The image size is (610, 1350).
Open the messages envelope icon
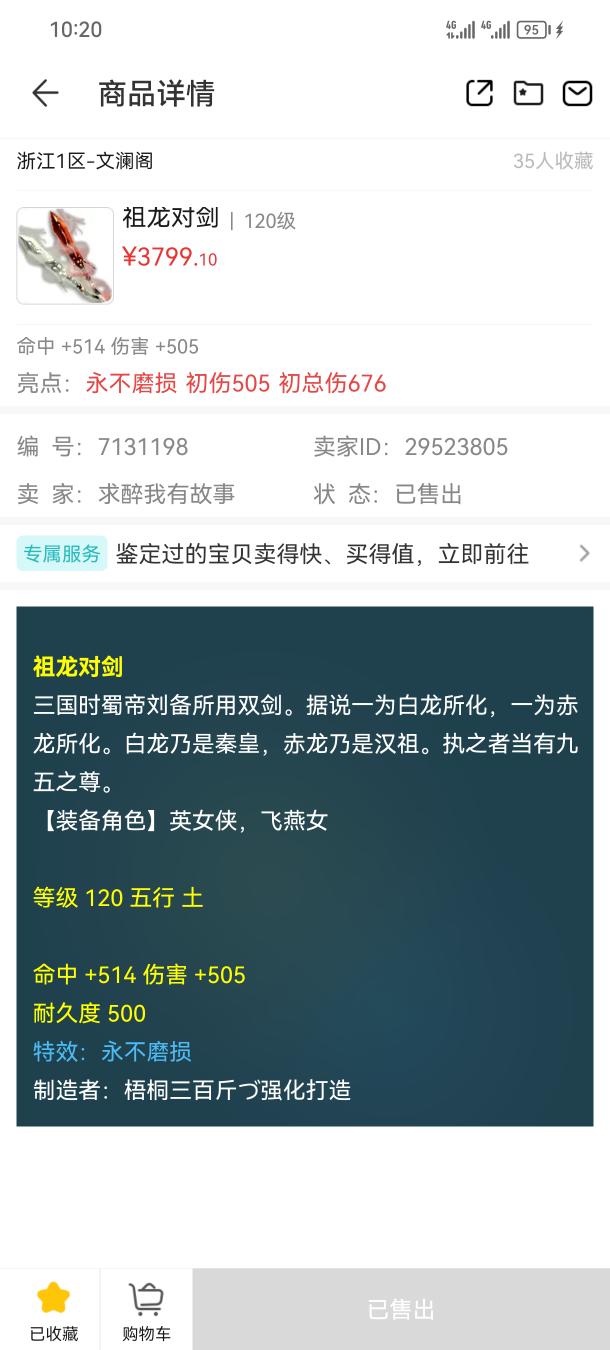coord(577,93)
